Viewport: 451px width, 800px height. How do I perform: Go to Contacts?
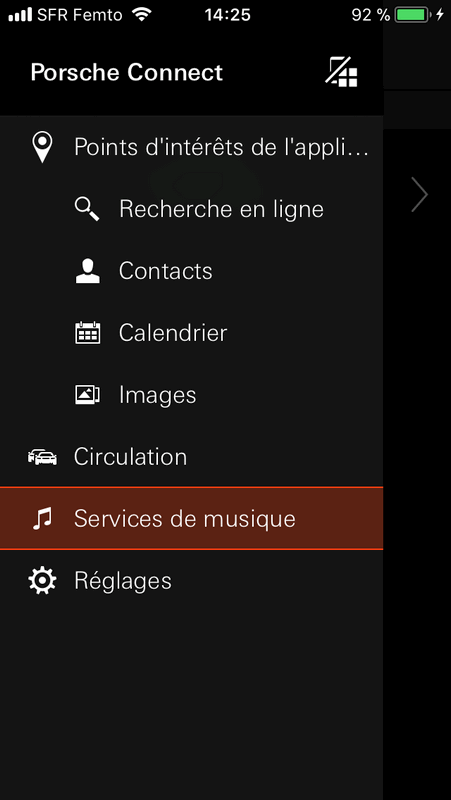191,271
